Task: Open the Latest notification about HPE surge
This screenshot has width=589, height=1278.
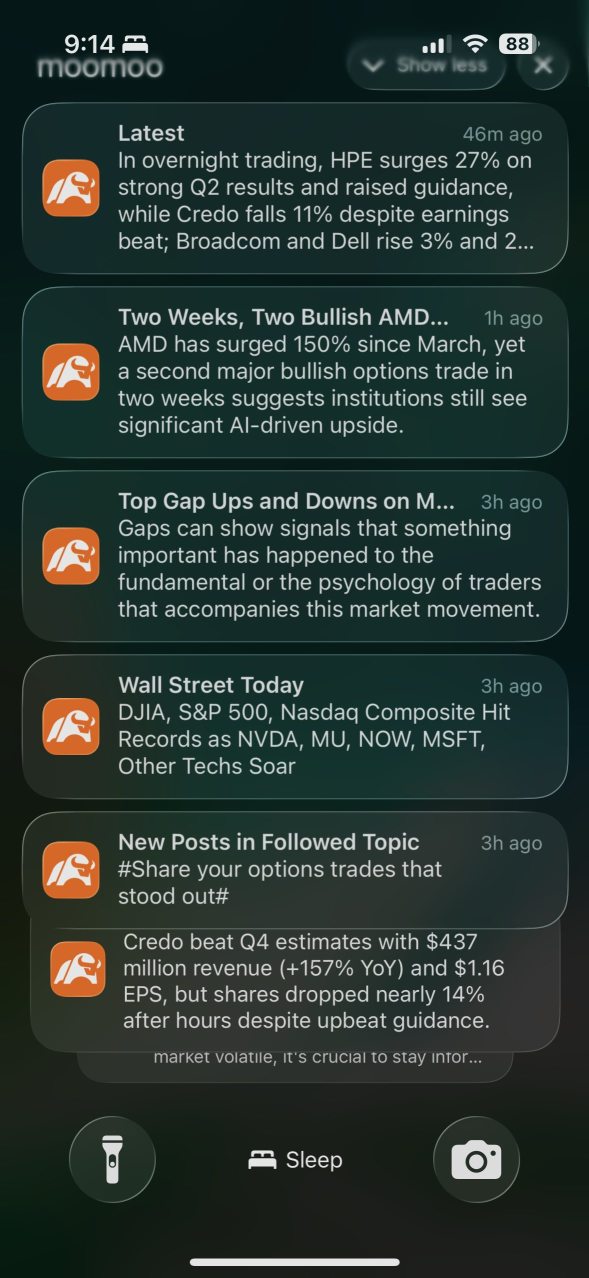Action: tap(295, 188)
